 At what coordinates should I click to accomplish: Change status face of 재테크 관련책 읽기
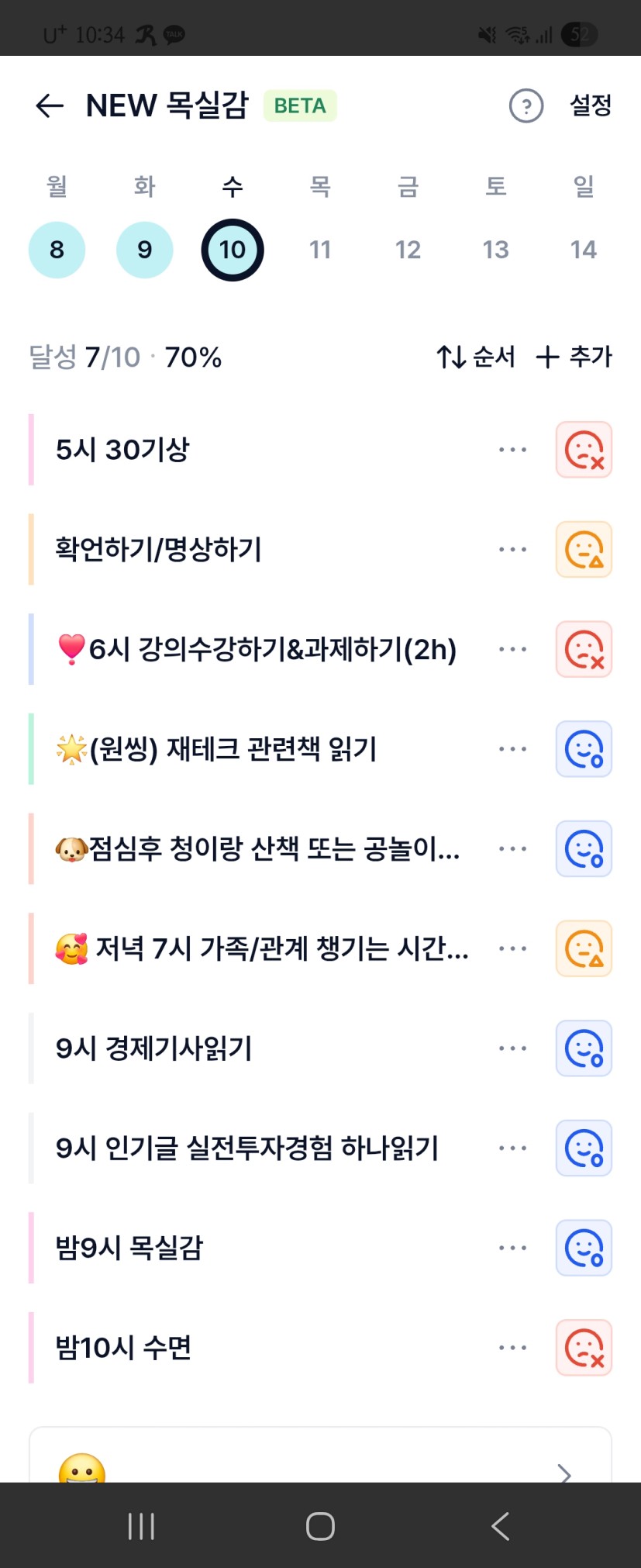tap(584, 749)
